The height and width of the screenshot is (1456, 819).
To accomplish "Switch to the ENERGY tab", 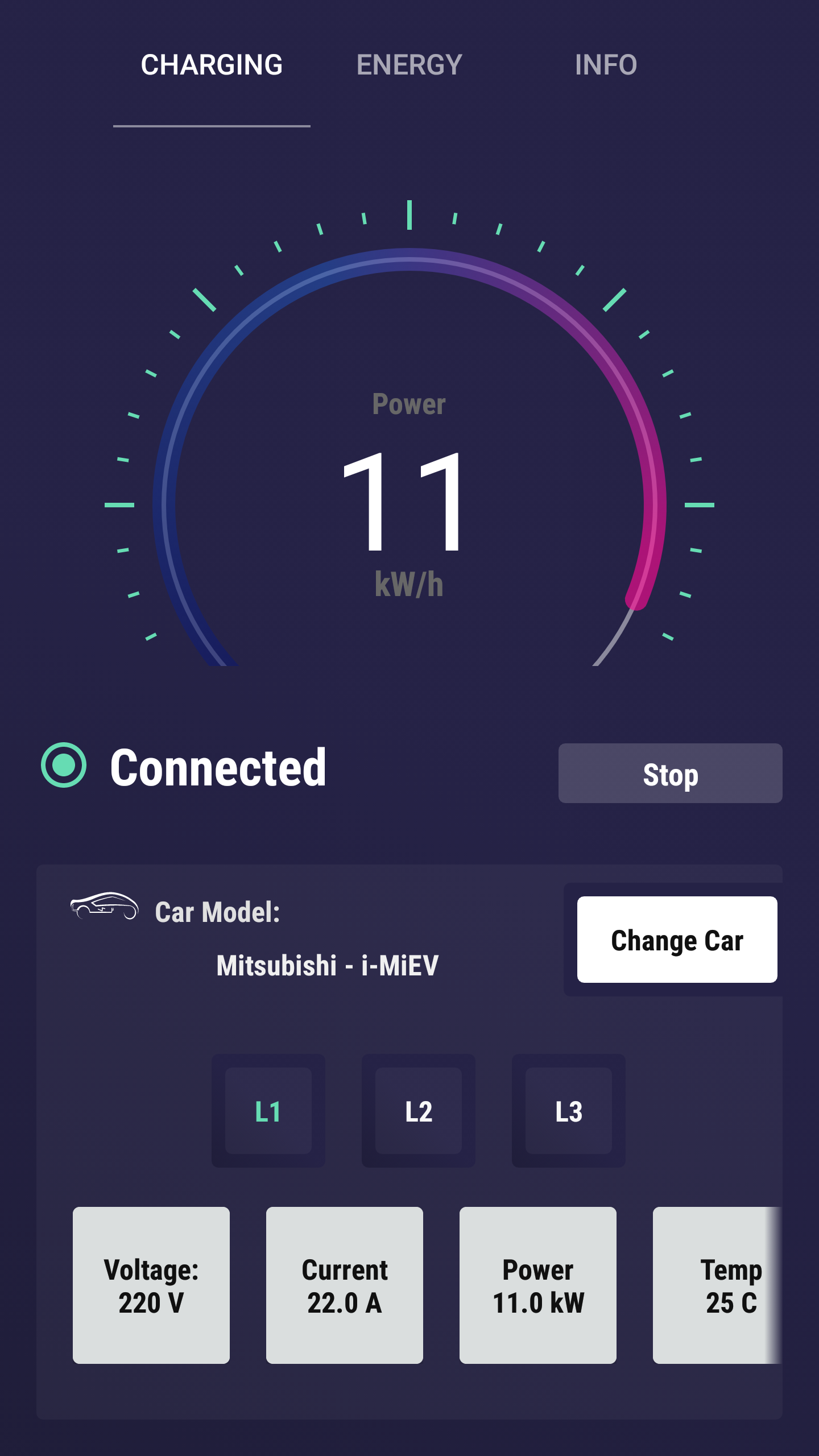I will point(409,65).
